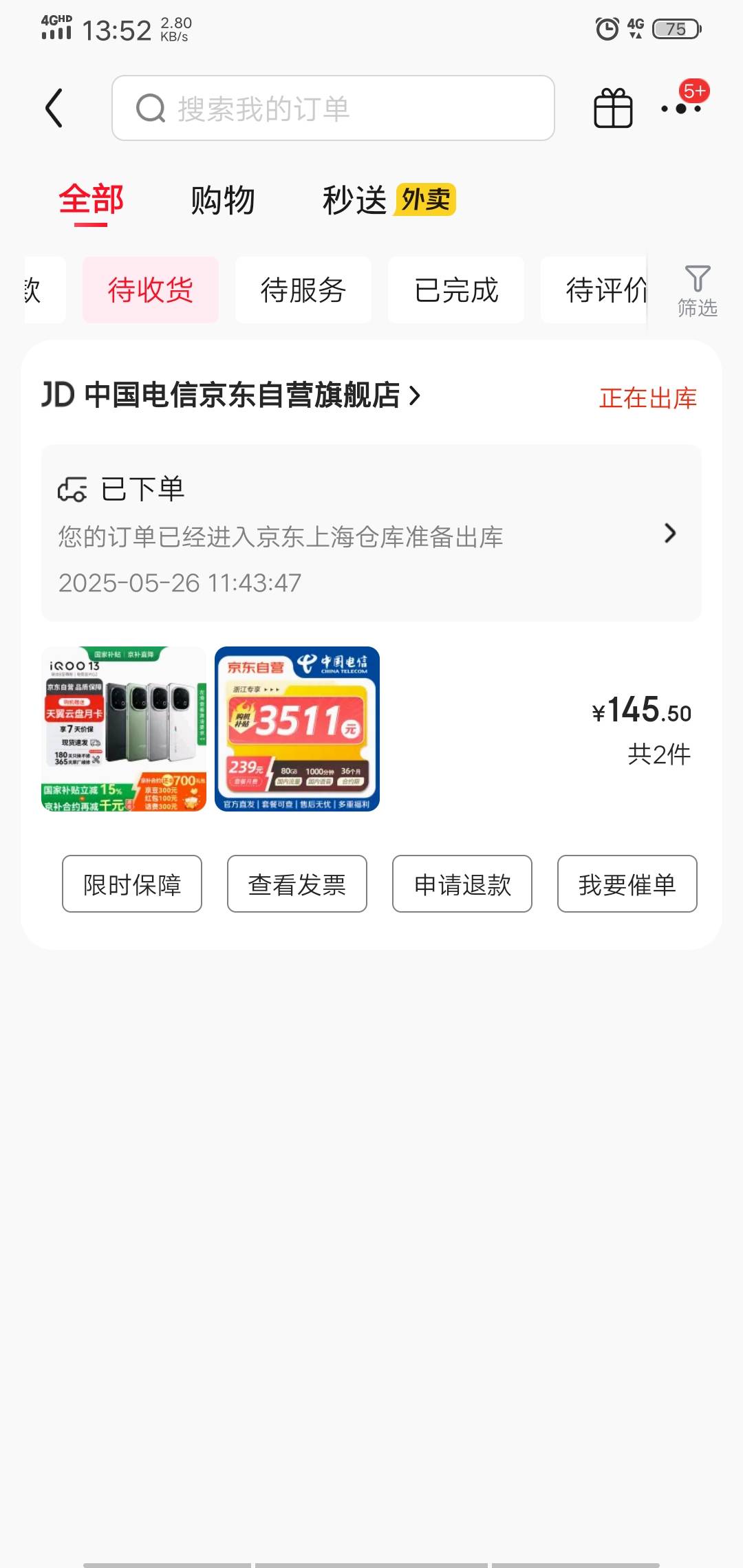743x1568 pixels.
Task: Show 已完成 orders
Action: click(x=456, y=290)
